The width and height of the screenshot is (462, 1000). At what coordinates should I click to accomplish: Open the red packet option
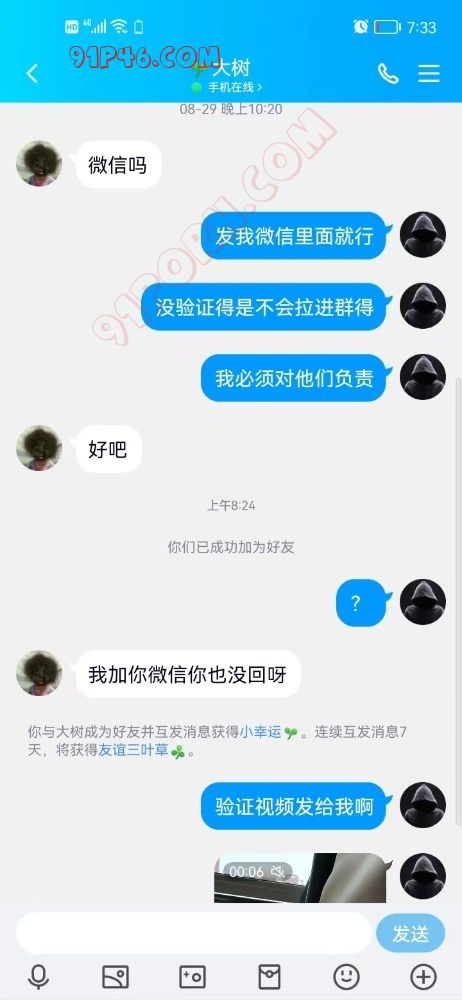pyautogui.click(x=269, y=976)
